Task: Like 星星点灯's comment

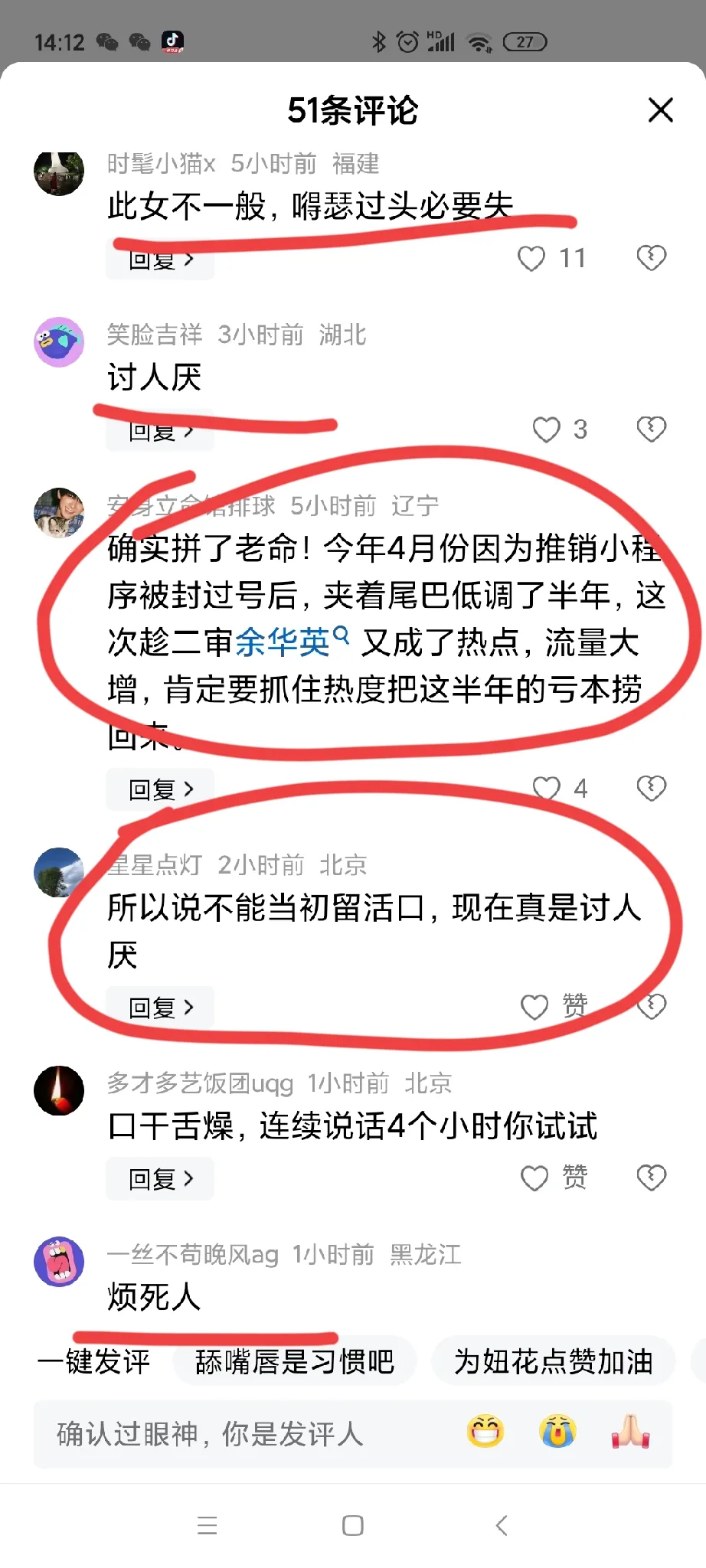Action: click(x=534, y=1007)
